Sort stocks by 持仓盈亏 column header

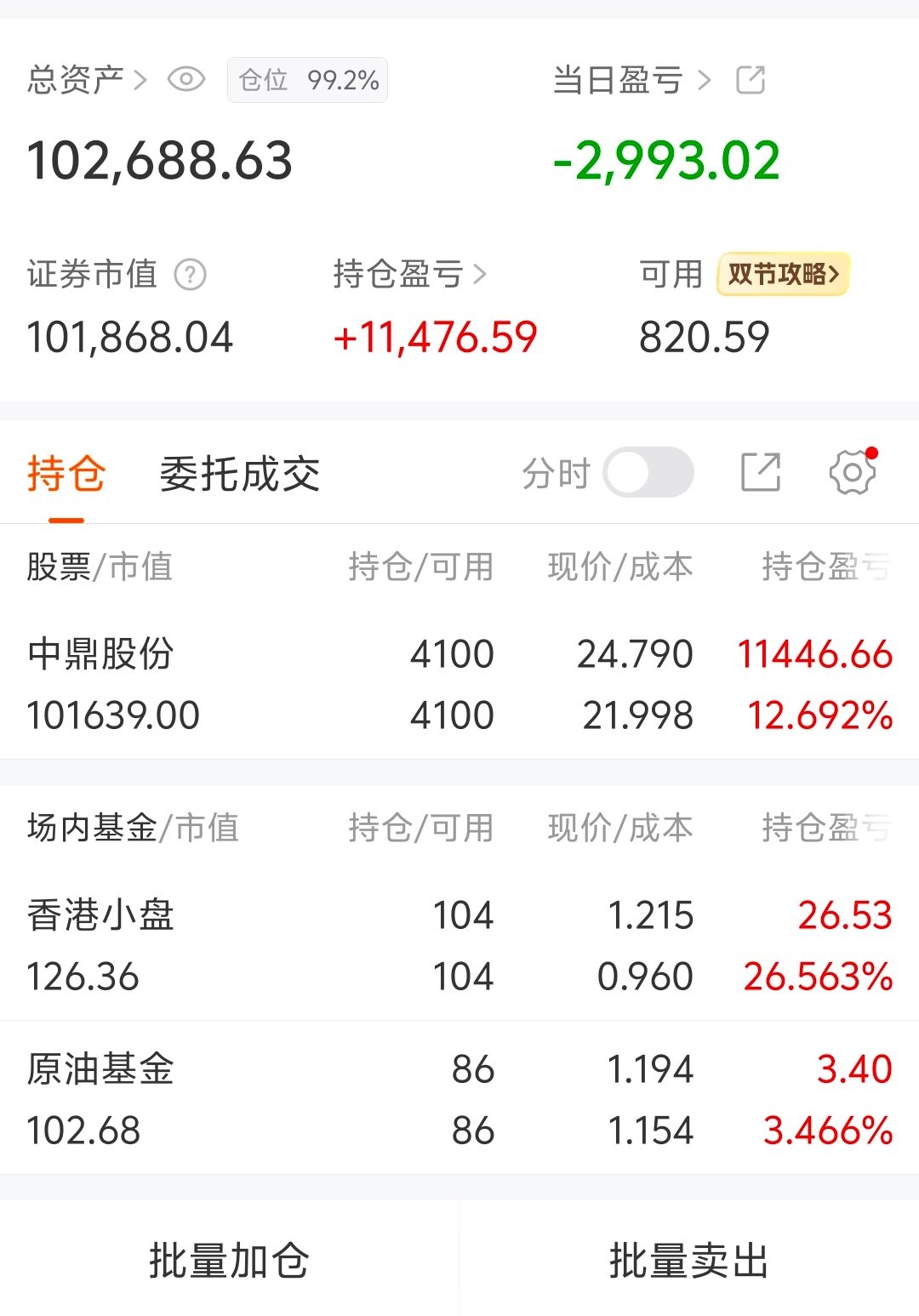[x=825, y=567]
